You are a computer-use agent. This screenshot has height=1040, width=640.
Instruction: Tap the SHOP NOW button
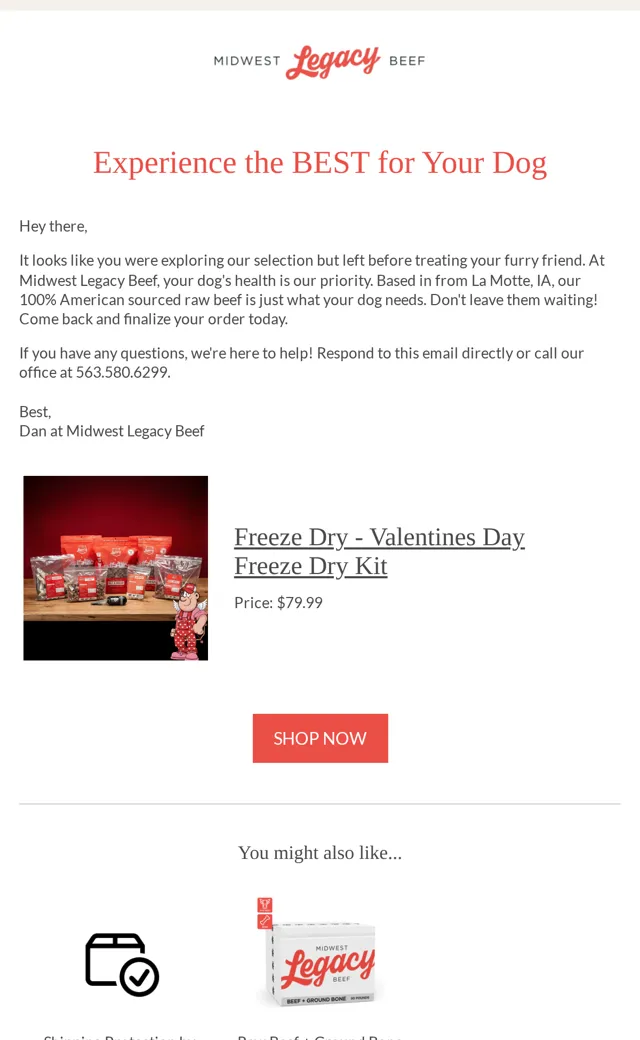(320, 738)
